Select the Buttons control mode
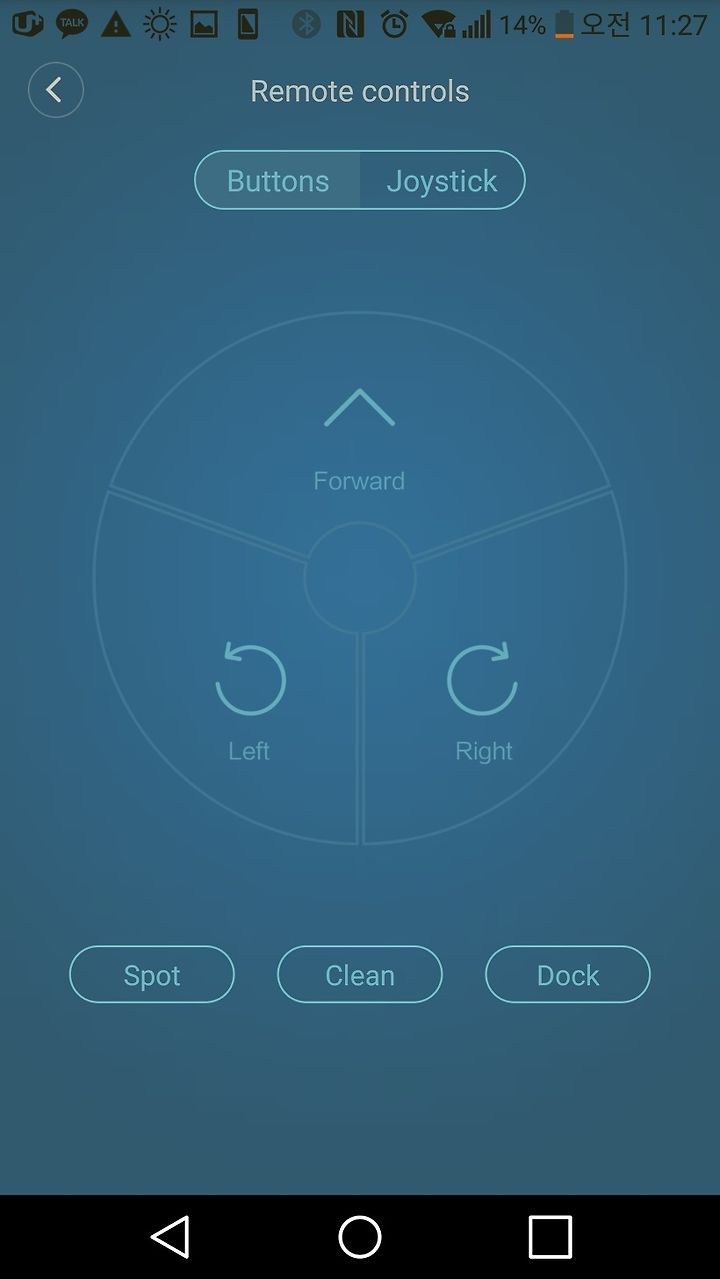This screenshot has width=720, height=1279. point(277,180)
